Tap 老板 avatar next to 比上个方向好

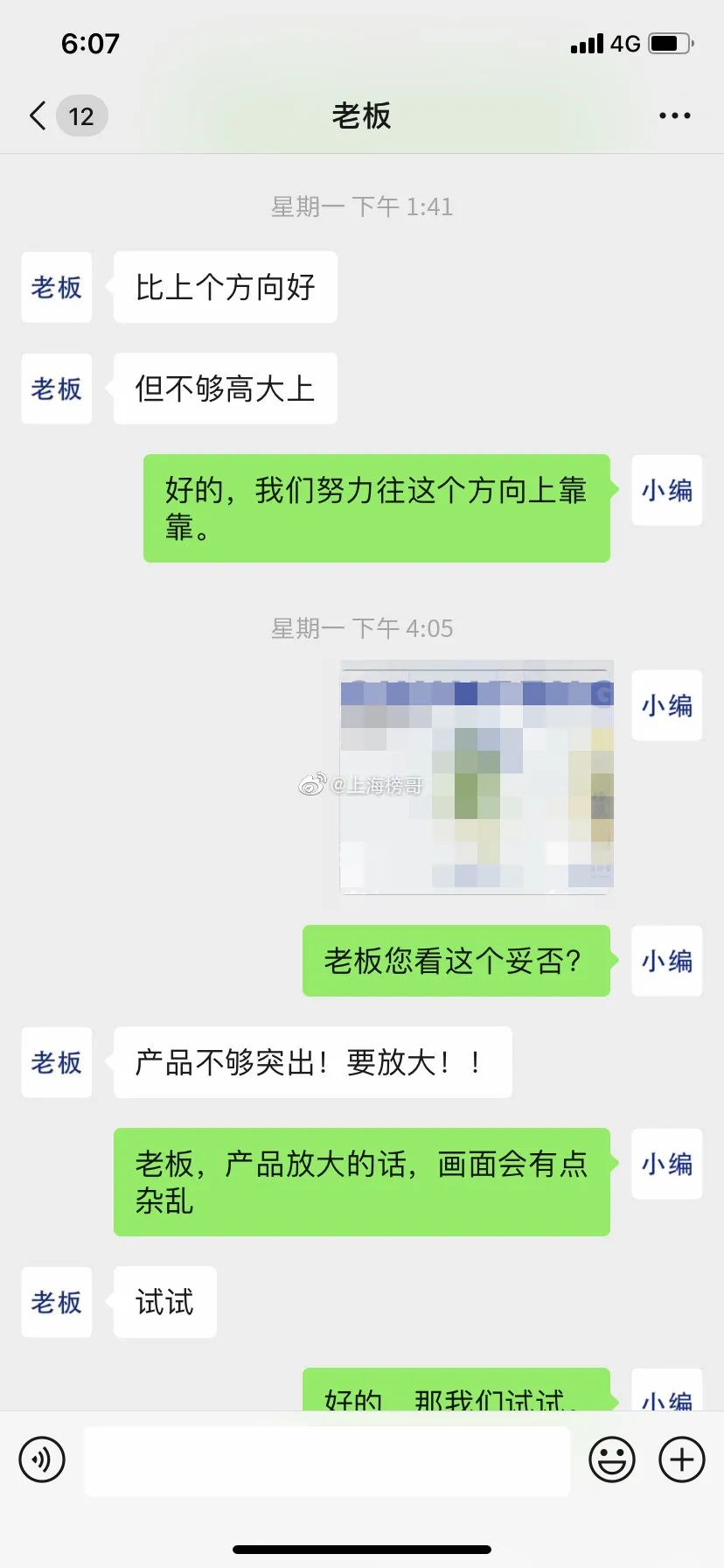click(57, 287)
